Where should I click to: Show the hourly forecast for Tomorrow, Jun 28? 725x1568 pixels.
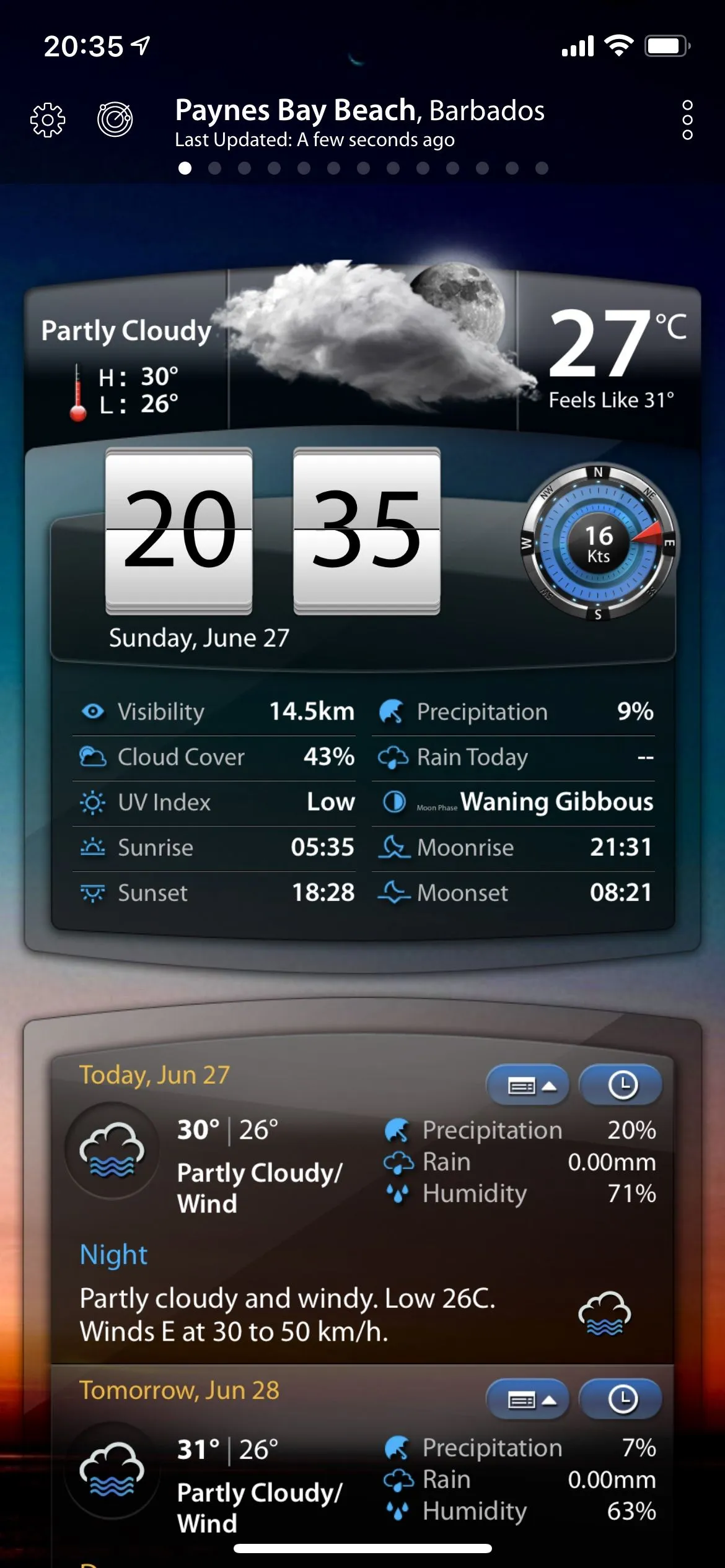pyautogui.click(x=621, y=1400)
